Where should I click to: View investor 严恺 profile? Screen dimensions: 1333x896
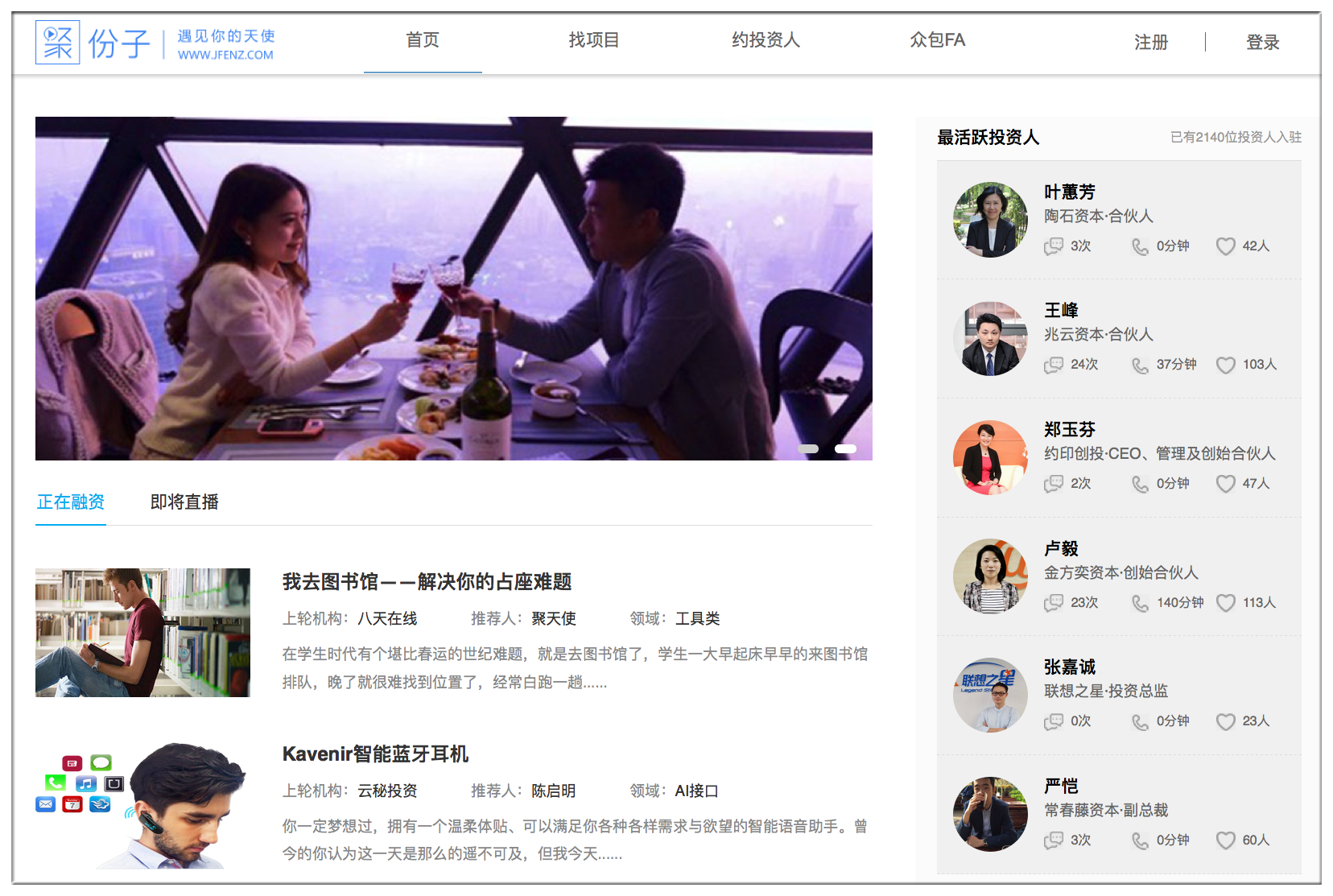pos(1061,787)
